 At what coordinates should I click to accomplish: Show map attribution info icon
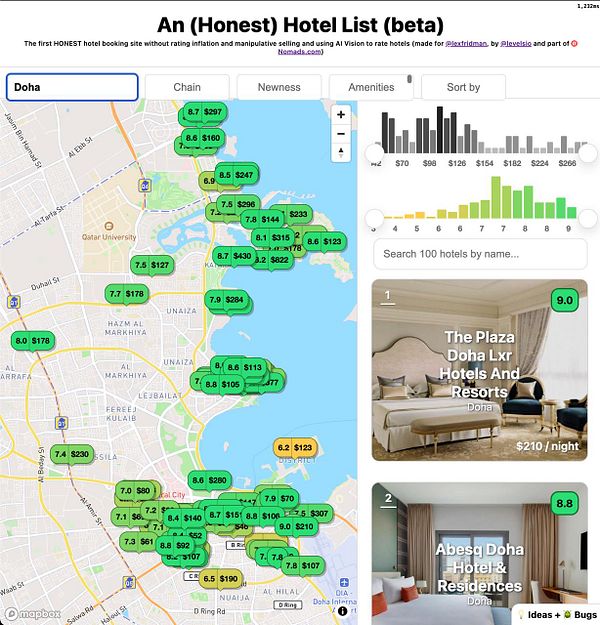coord(342,610)
